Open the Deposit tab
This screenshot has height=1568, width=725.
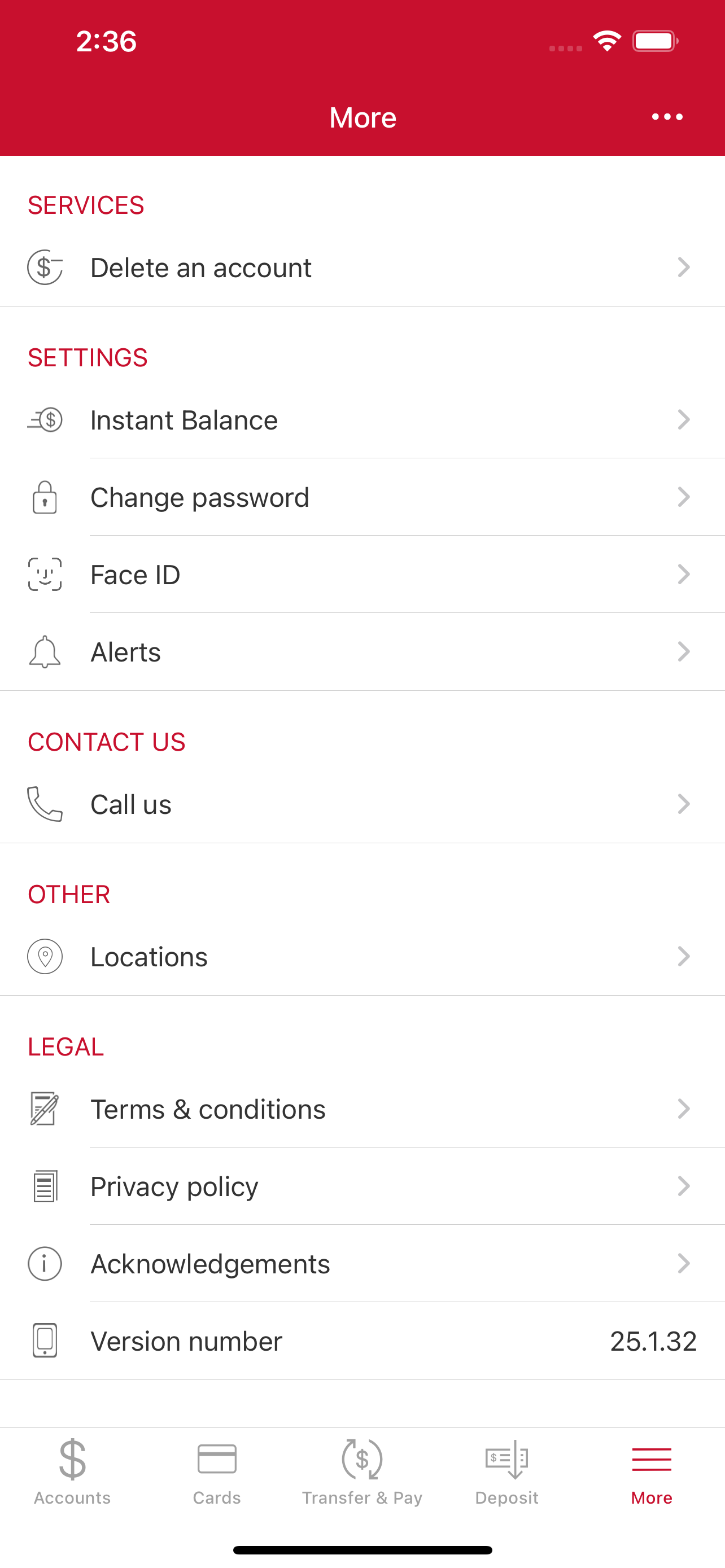[507, 1472]
